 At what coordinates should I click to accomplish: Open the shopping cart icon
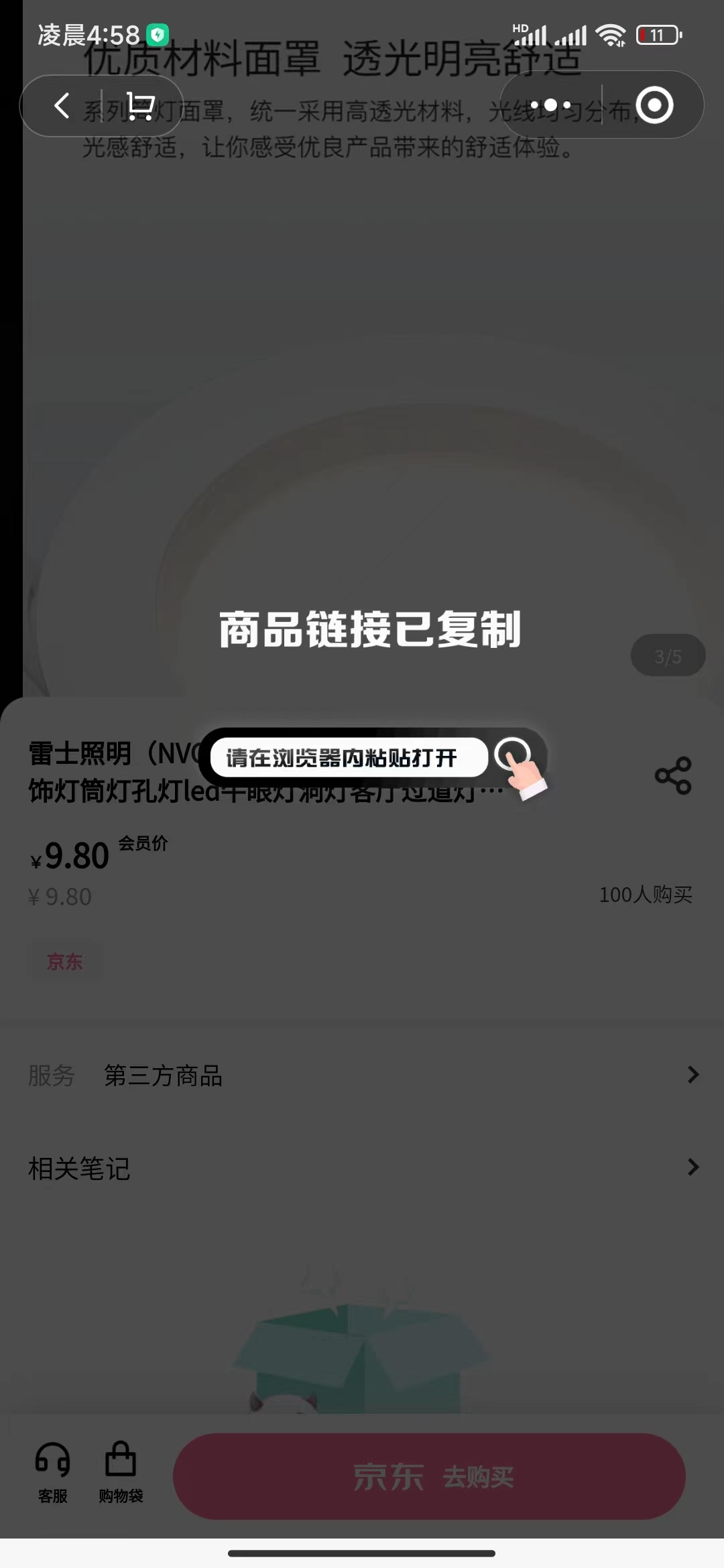[140, 106]
